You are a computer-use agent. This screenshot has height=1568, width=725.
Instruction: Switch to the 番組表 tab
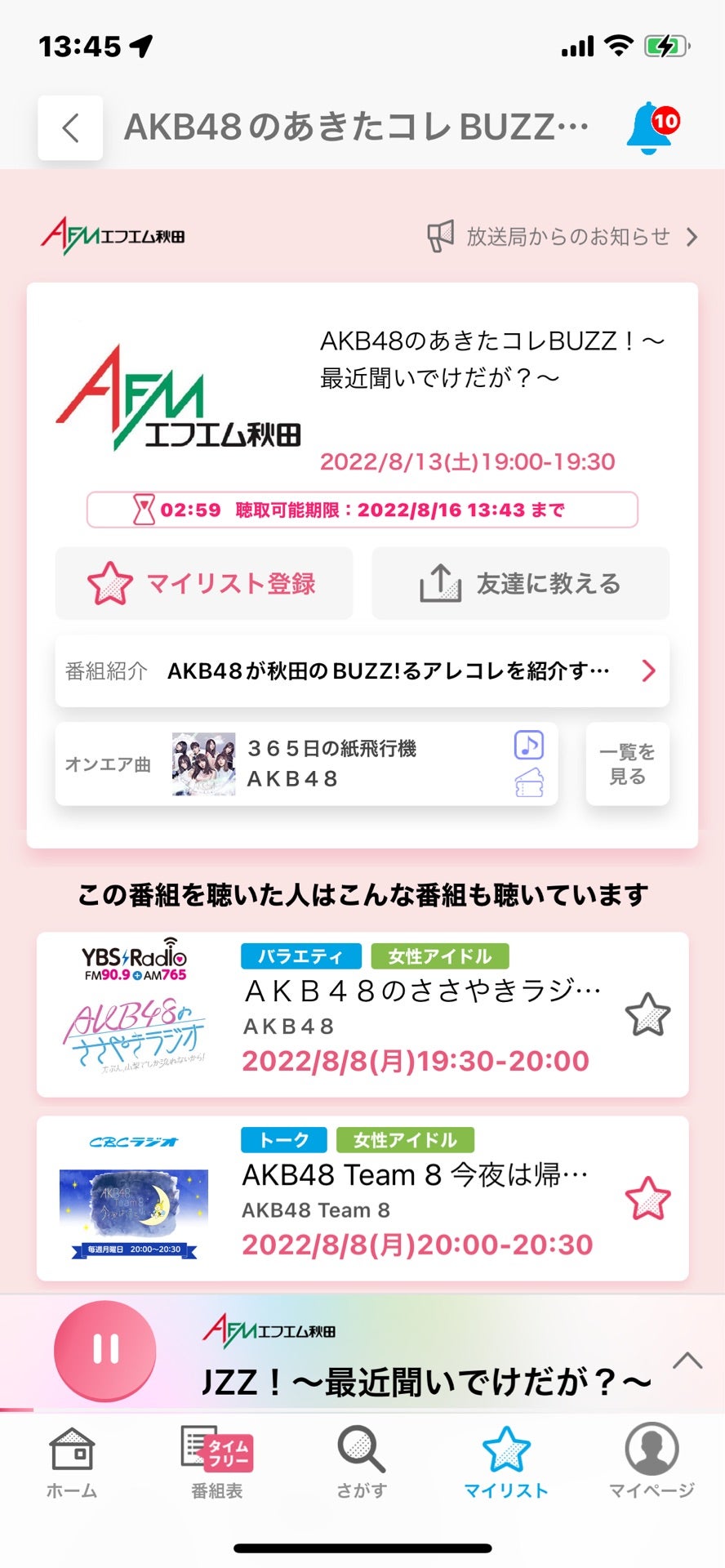coord(217,1462)
